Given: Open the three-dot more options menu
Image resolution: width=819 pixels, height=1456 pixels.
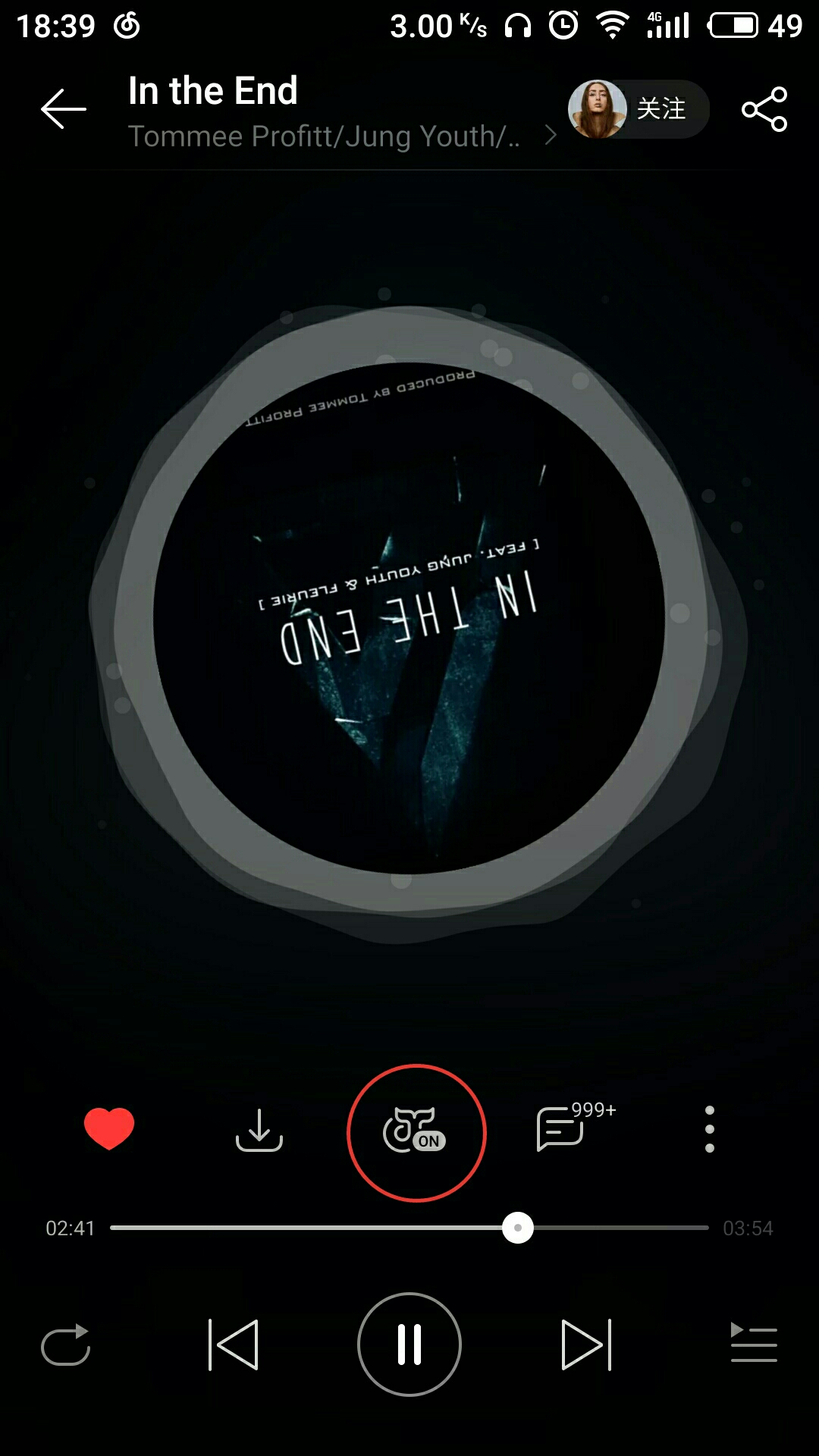Looking at the screenshot, I should [710, 1128].
